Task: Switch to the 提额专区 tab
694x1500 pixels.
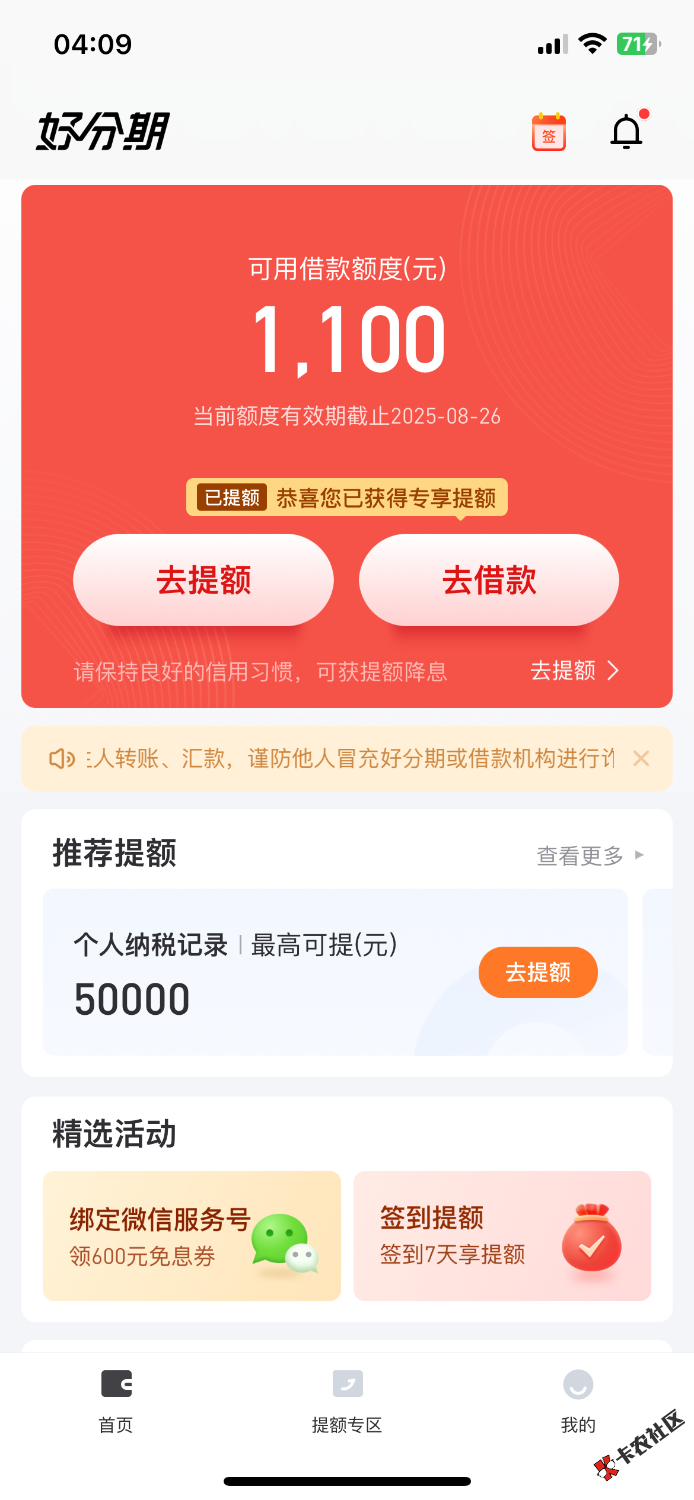Action: pyautogui.click(x=347, y=1400)
